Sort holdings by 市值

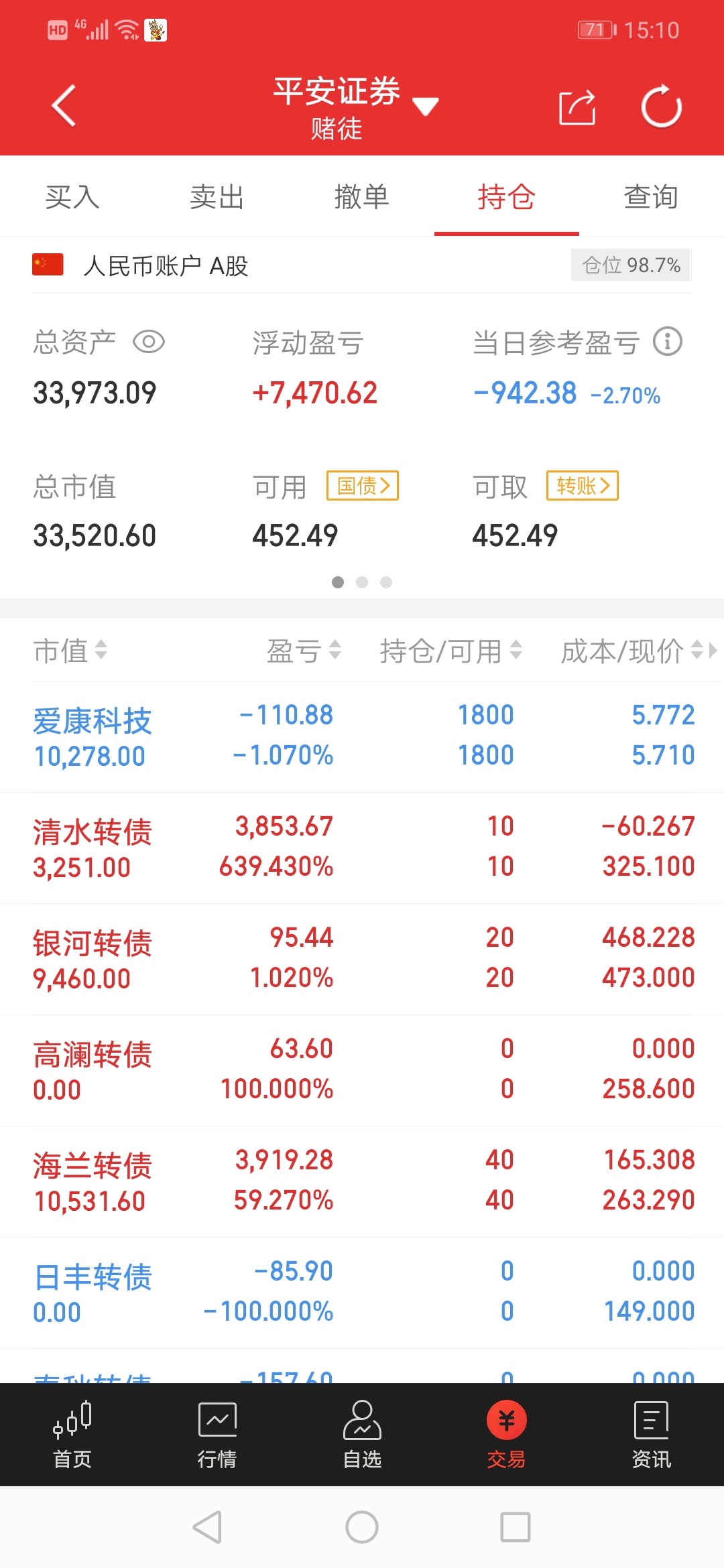click(70, 650)
